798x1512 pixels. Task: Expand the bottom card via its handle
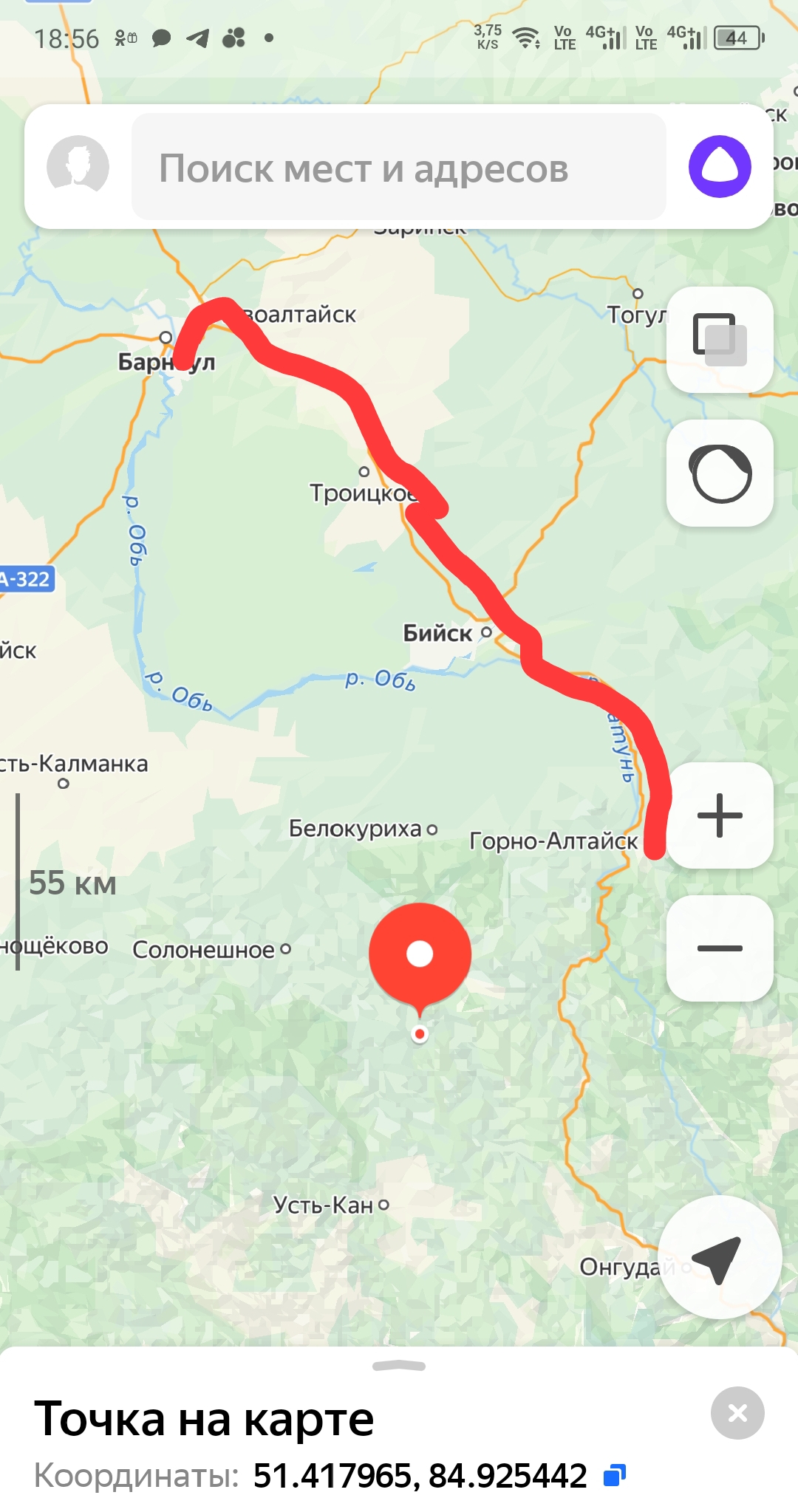(x=399, y=1366)
